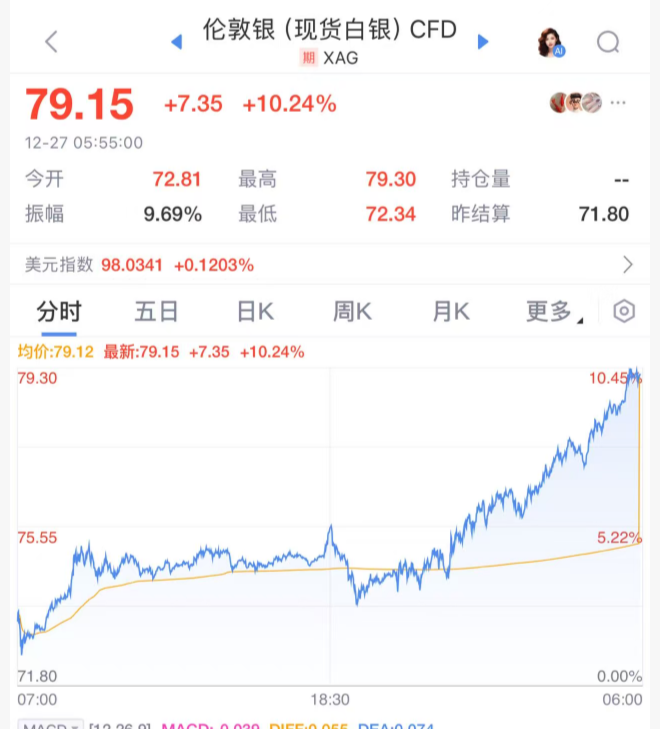Show the 日K chart

point(255,312)
